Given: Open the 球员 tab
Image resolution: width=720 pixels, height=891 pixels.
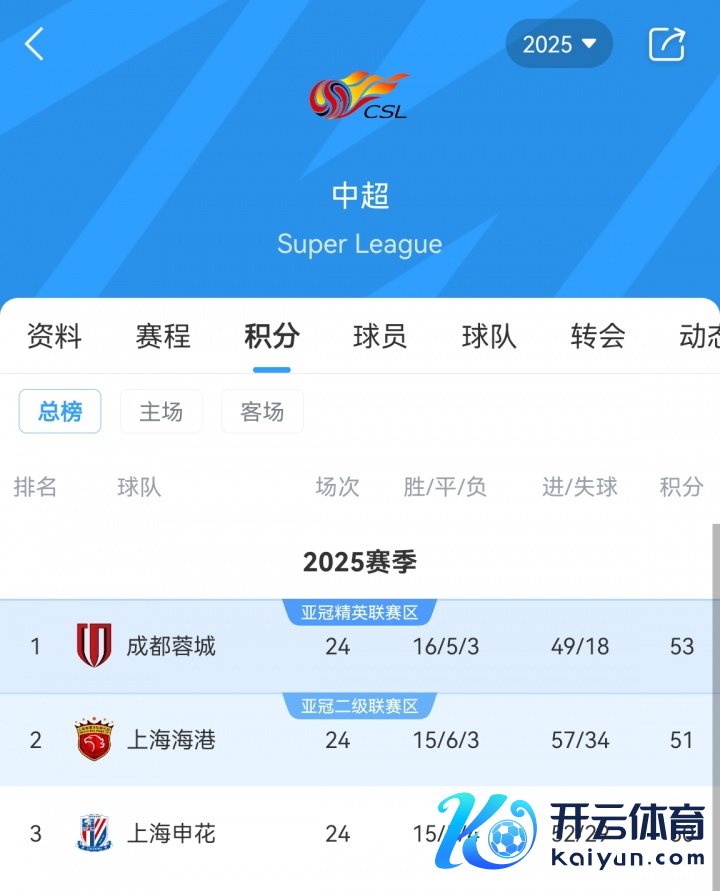Looking at the screenshot, I should click(x=380, y=336).
